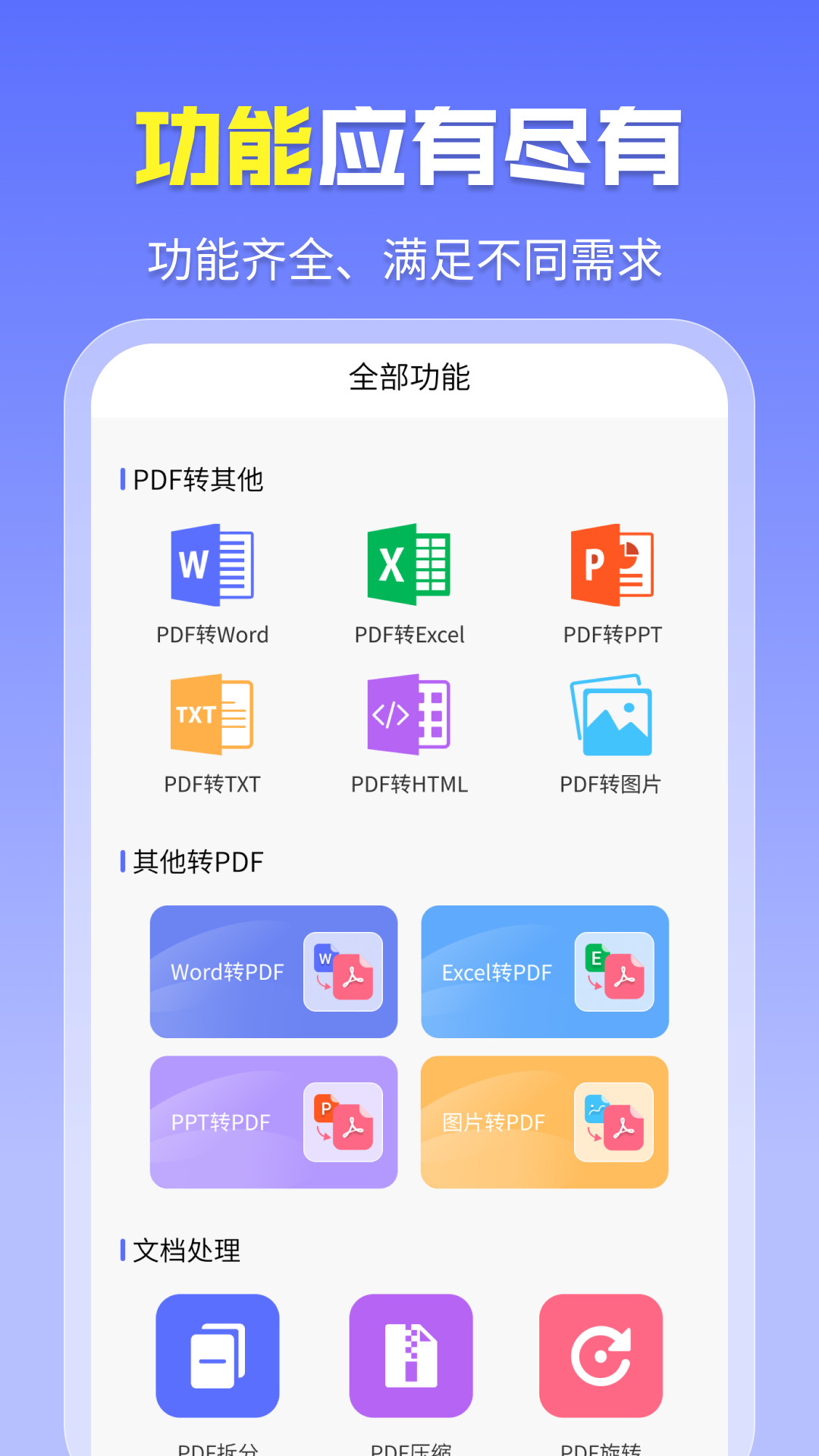Click the PDF转Word text label
819x1456 pixels.
point(213,635)
